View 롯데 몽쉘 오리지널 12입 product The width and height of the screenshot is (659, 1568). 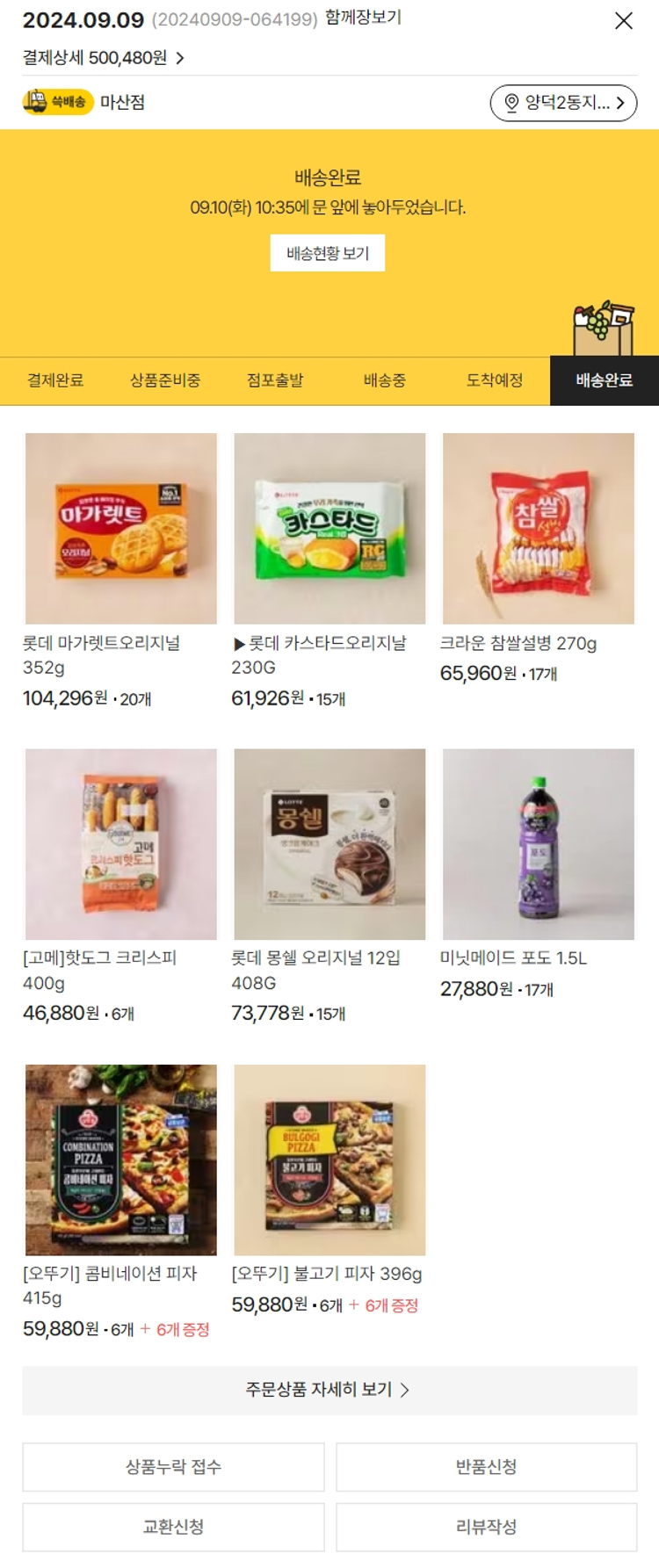(x=329, y=844)
